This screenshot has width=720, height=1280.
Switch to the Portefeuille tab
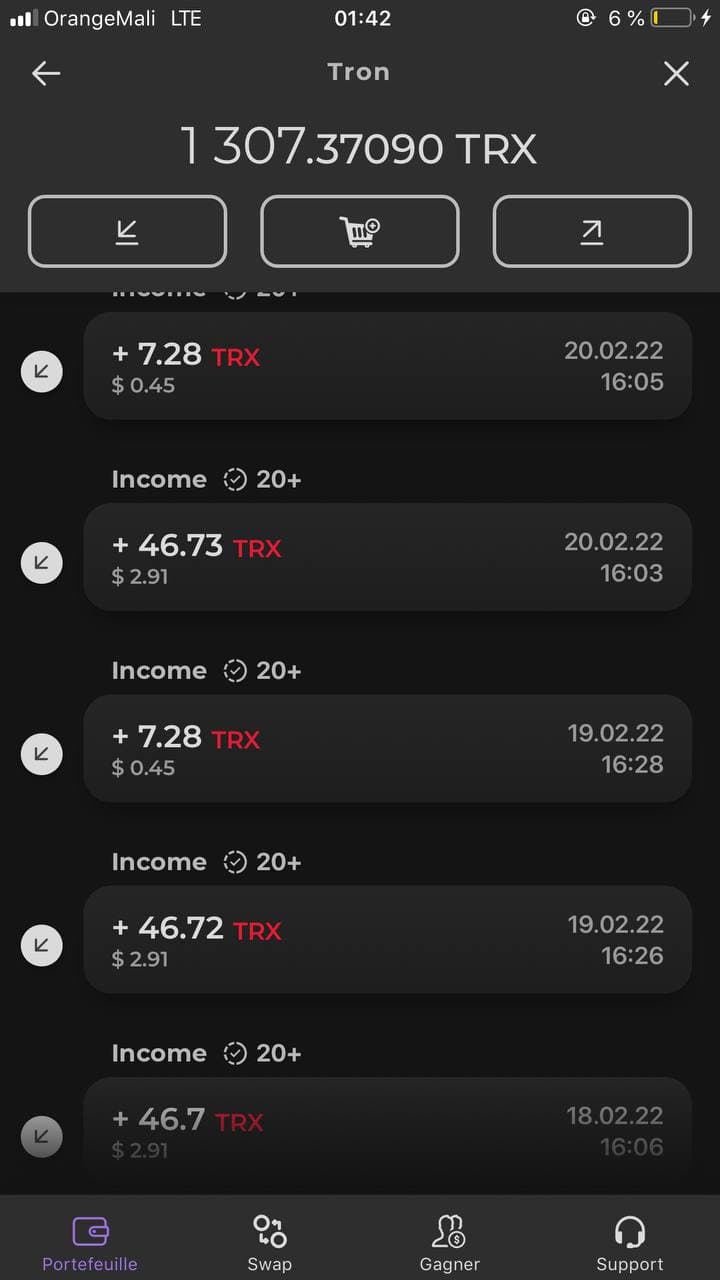click(90, 1242)
